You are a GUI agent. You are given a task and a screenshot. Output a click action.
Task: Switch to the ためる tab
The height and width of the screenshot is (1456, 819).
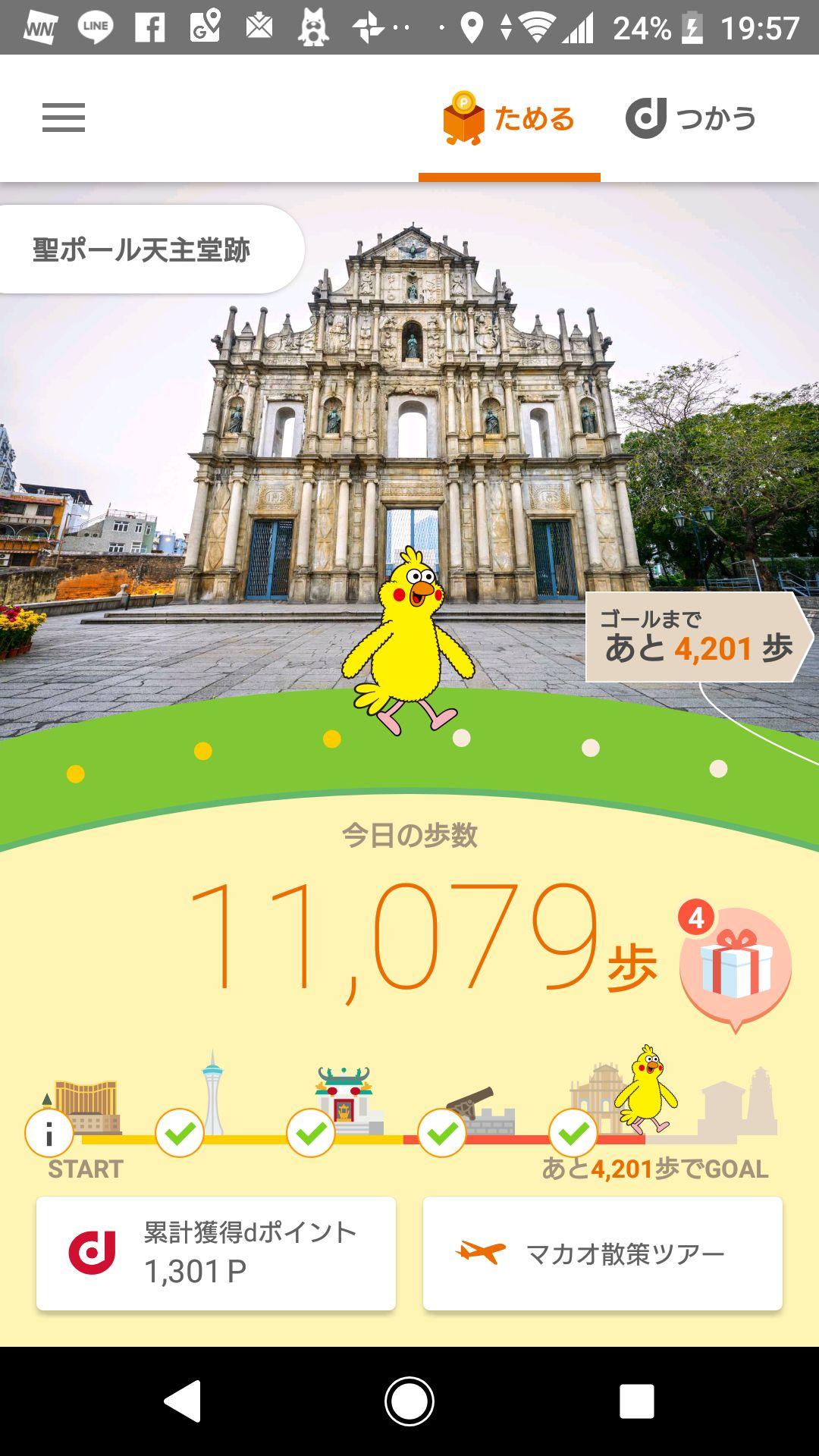coord(507,118)
